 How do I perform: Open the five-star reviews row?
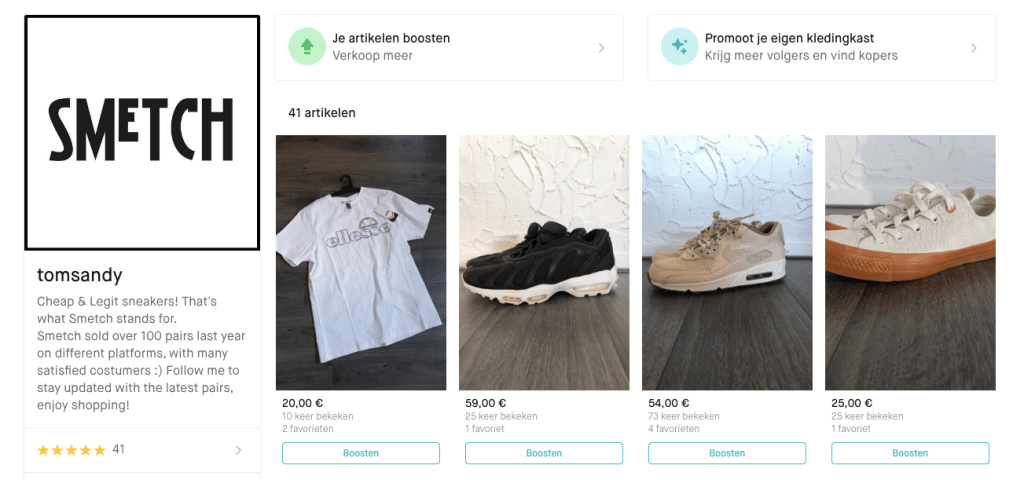[142, 450]
